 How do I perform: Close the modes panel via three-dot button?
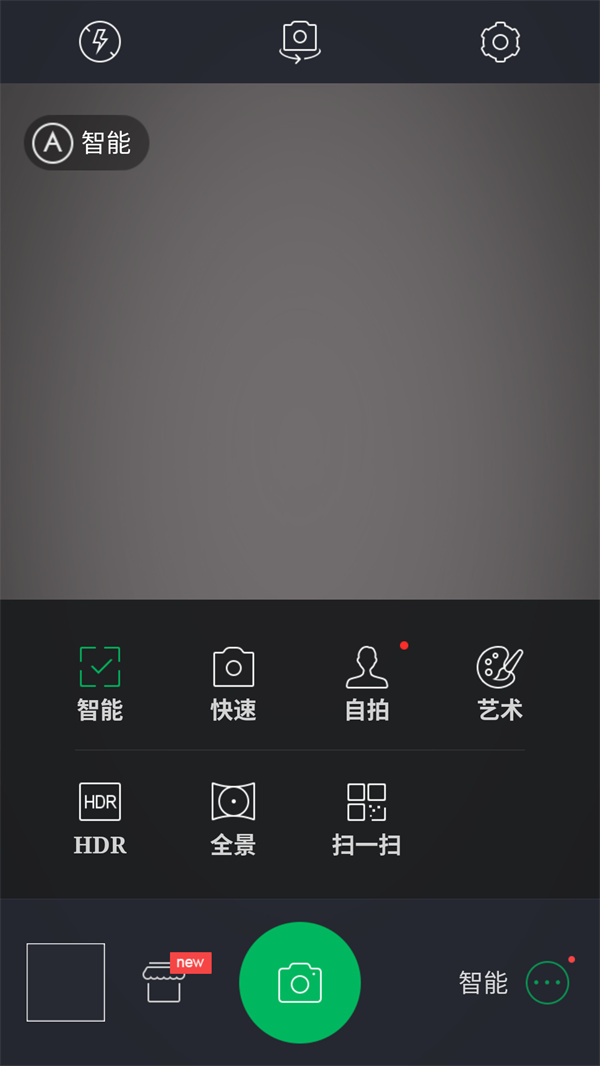tap(547, 982)
